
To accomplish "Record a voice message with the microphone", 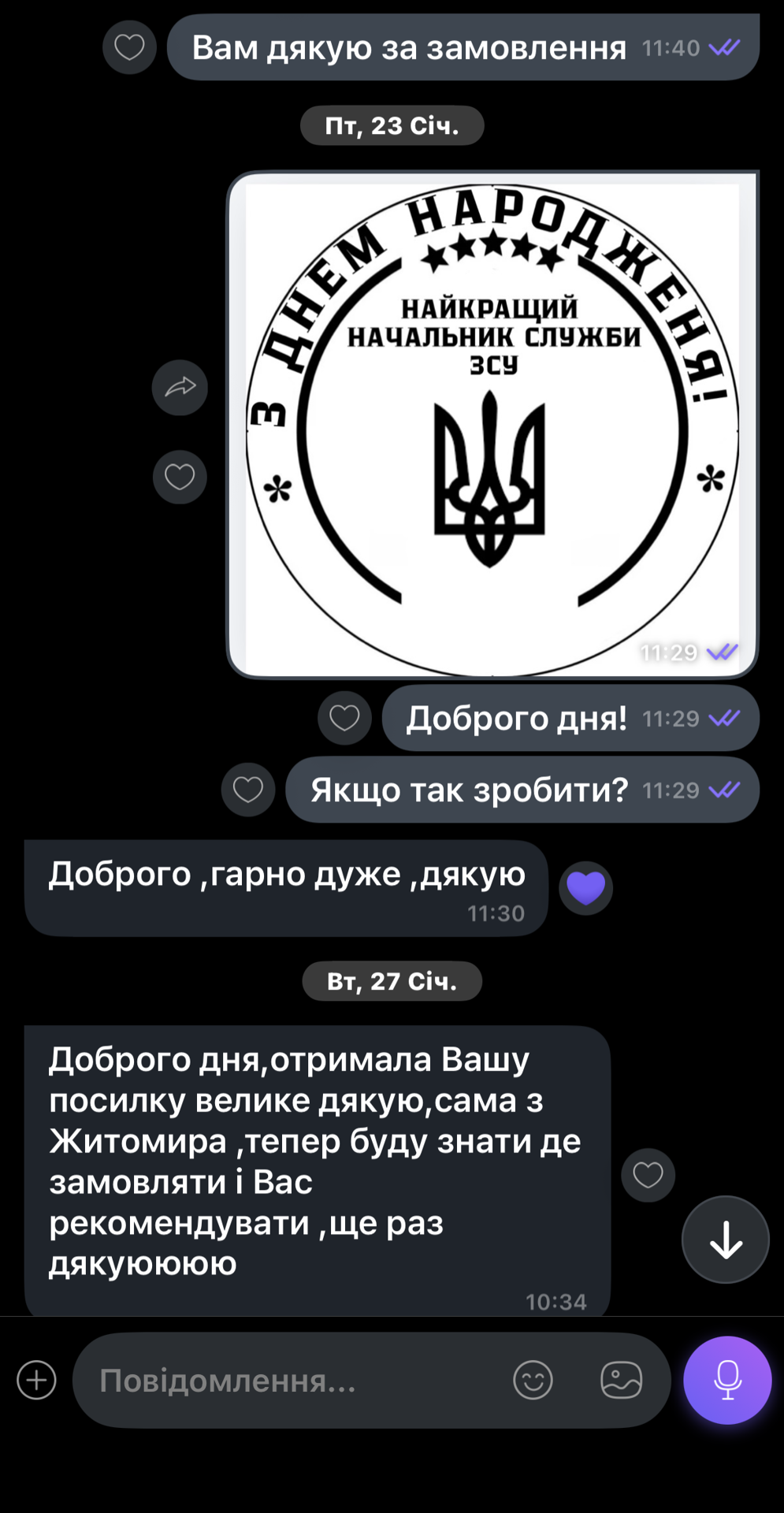I will coord(726,1380).
